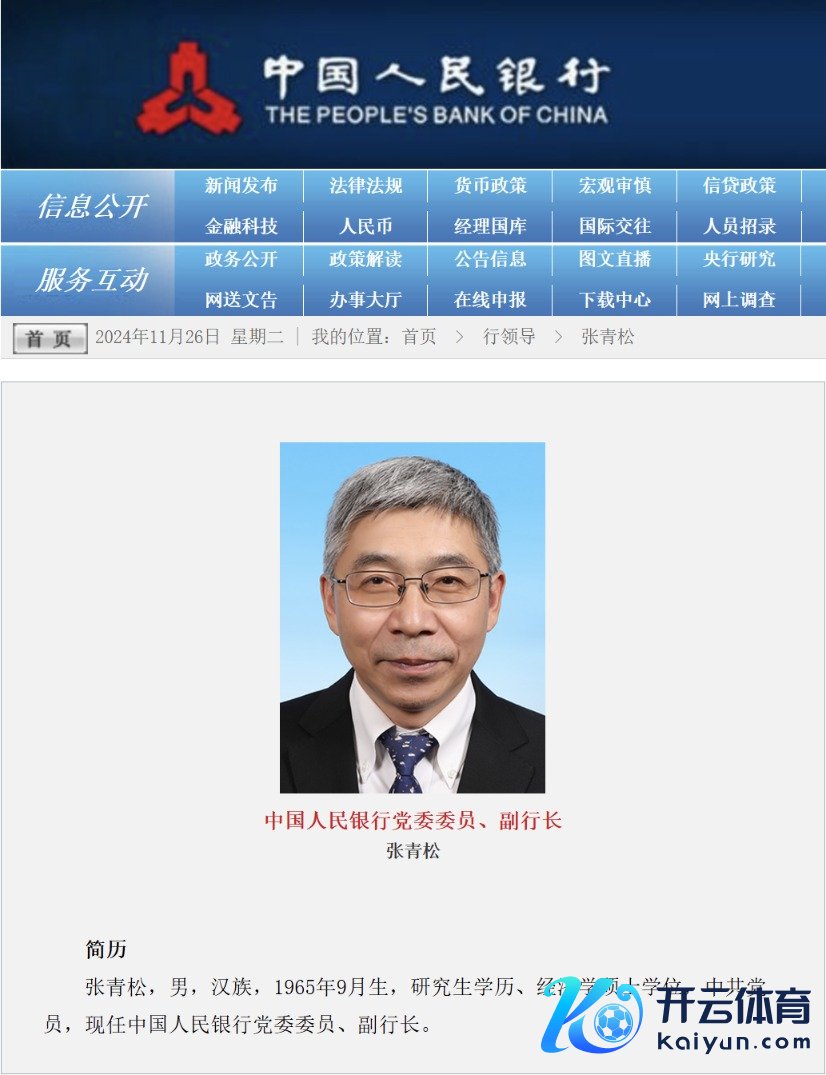Image resolution: width=826 pixels, height=1075 pixels.
Task: Open the 新闻发布 section
Action: (x=241, y=186)
